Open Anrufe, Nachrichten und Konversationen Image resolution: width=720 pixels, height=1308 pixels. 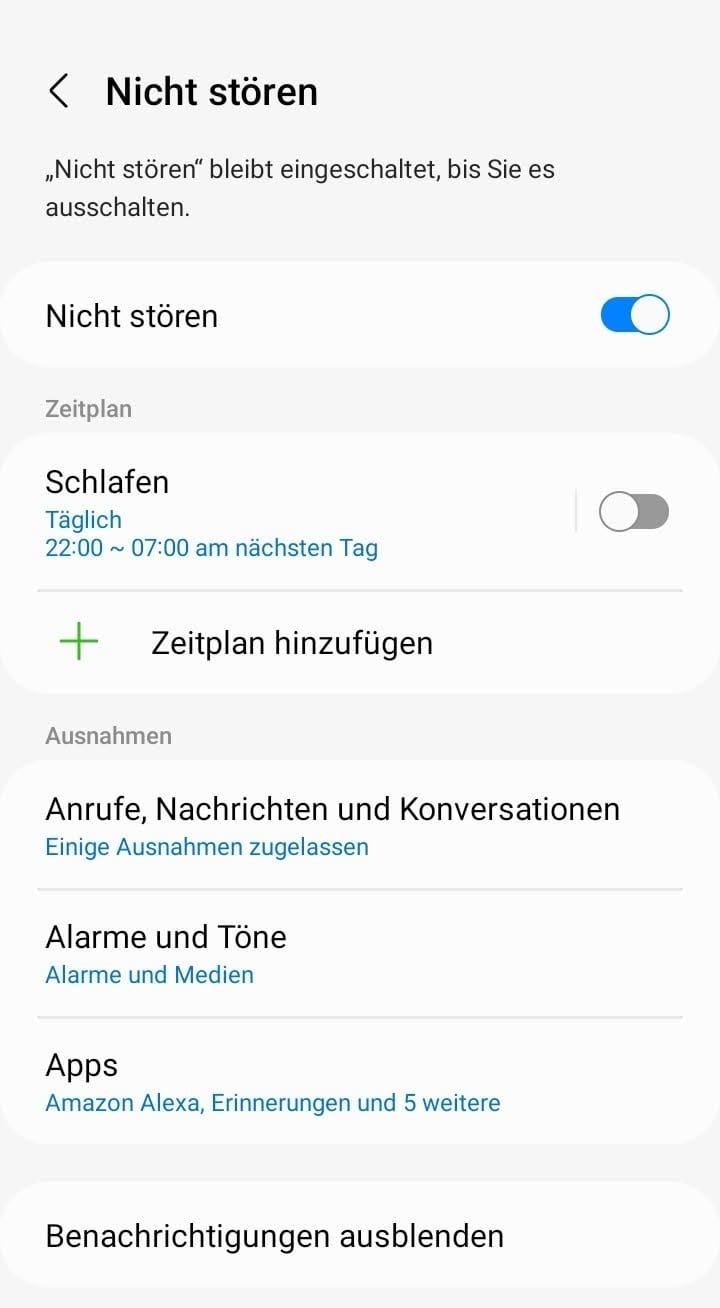pyautogui.click(x=332, y=824)
